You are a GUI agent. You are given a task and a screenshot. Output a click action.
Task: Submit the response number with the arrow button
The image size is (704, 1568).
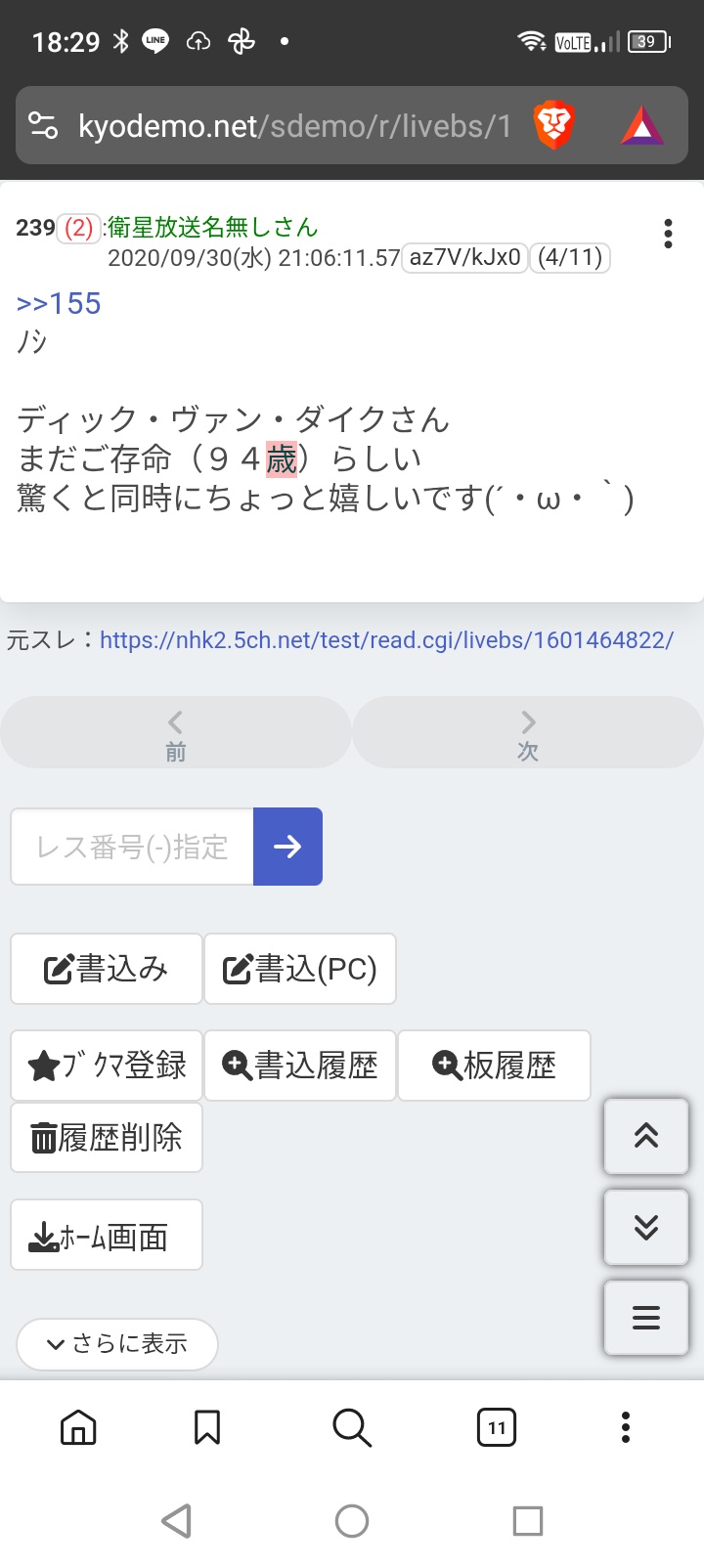[287, 847]
